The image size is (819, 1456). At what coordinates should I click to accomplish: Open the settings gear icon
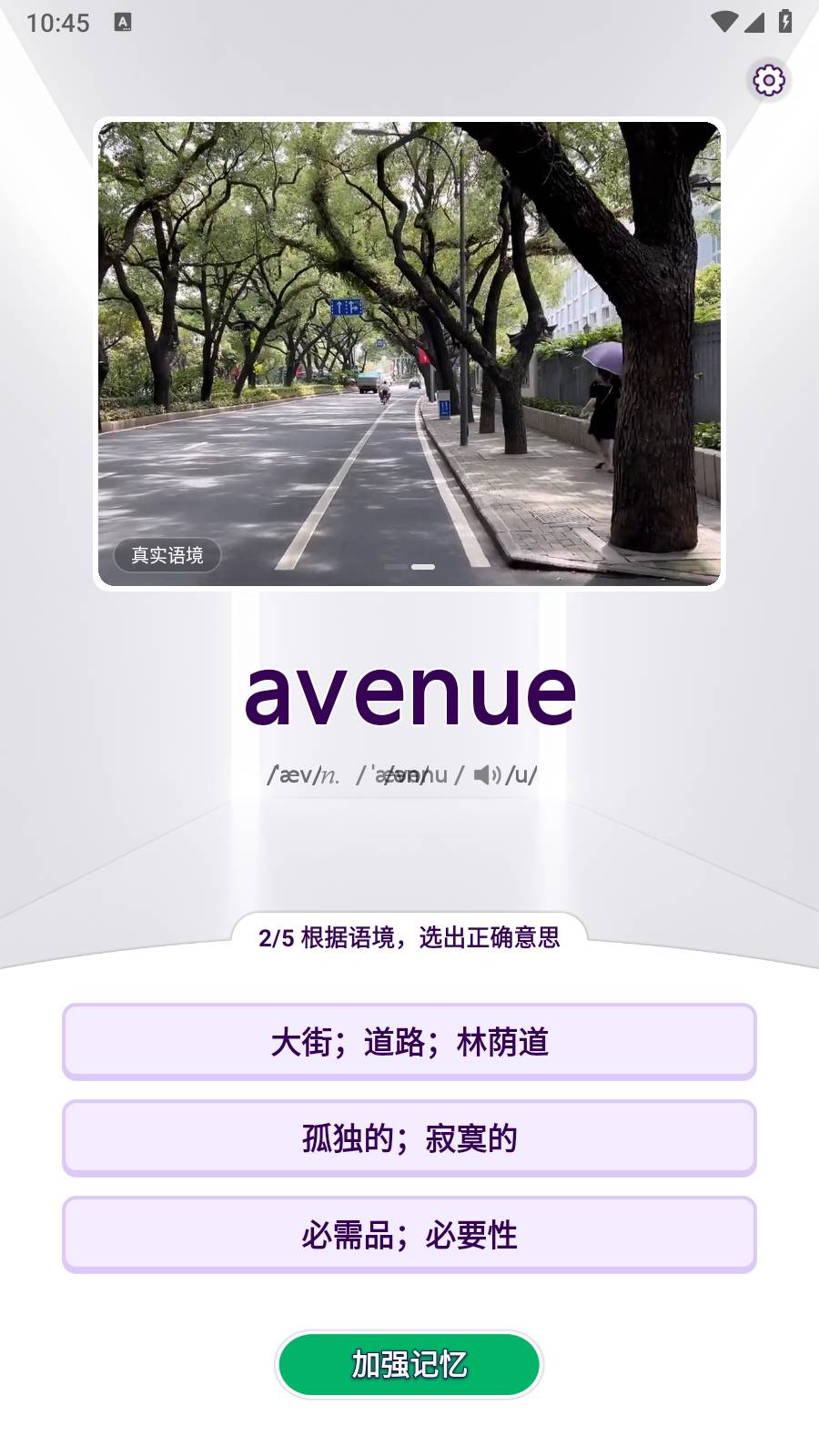click(769, 79)
